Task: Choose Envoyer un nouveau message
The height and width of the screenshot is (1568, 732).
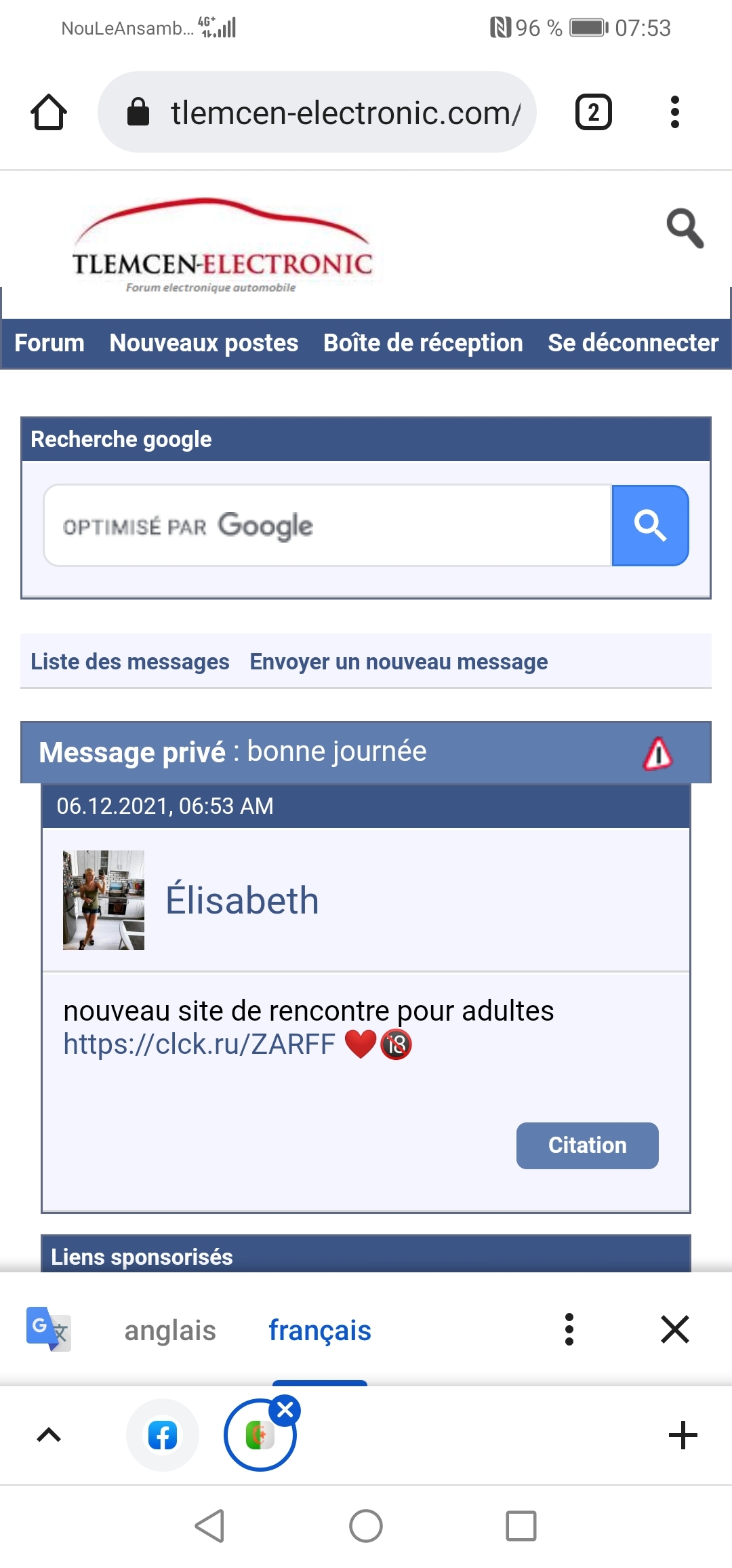Action: click(x=399, y=662)
